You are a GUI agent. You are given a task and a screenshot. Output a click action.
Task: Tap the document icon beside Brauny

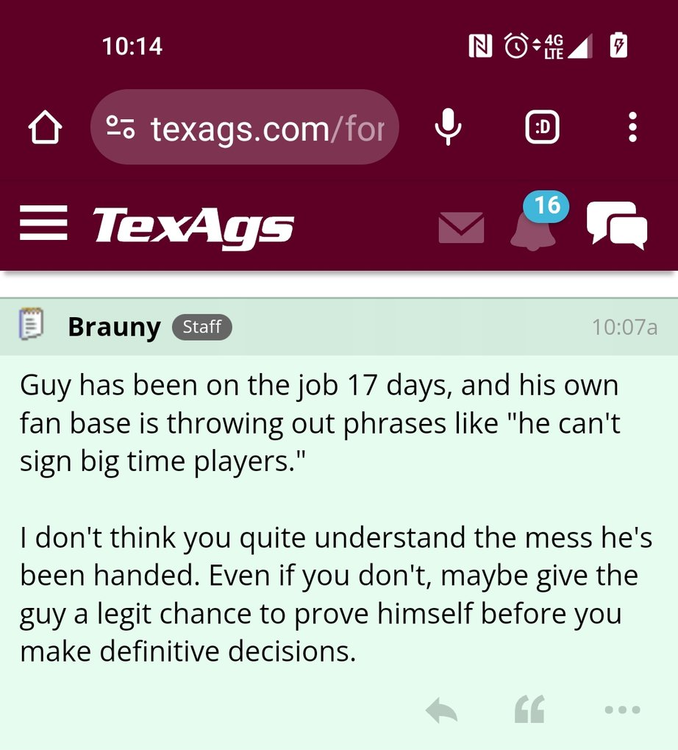coord(31,326)
